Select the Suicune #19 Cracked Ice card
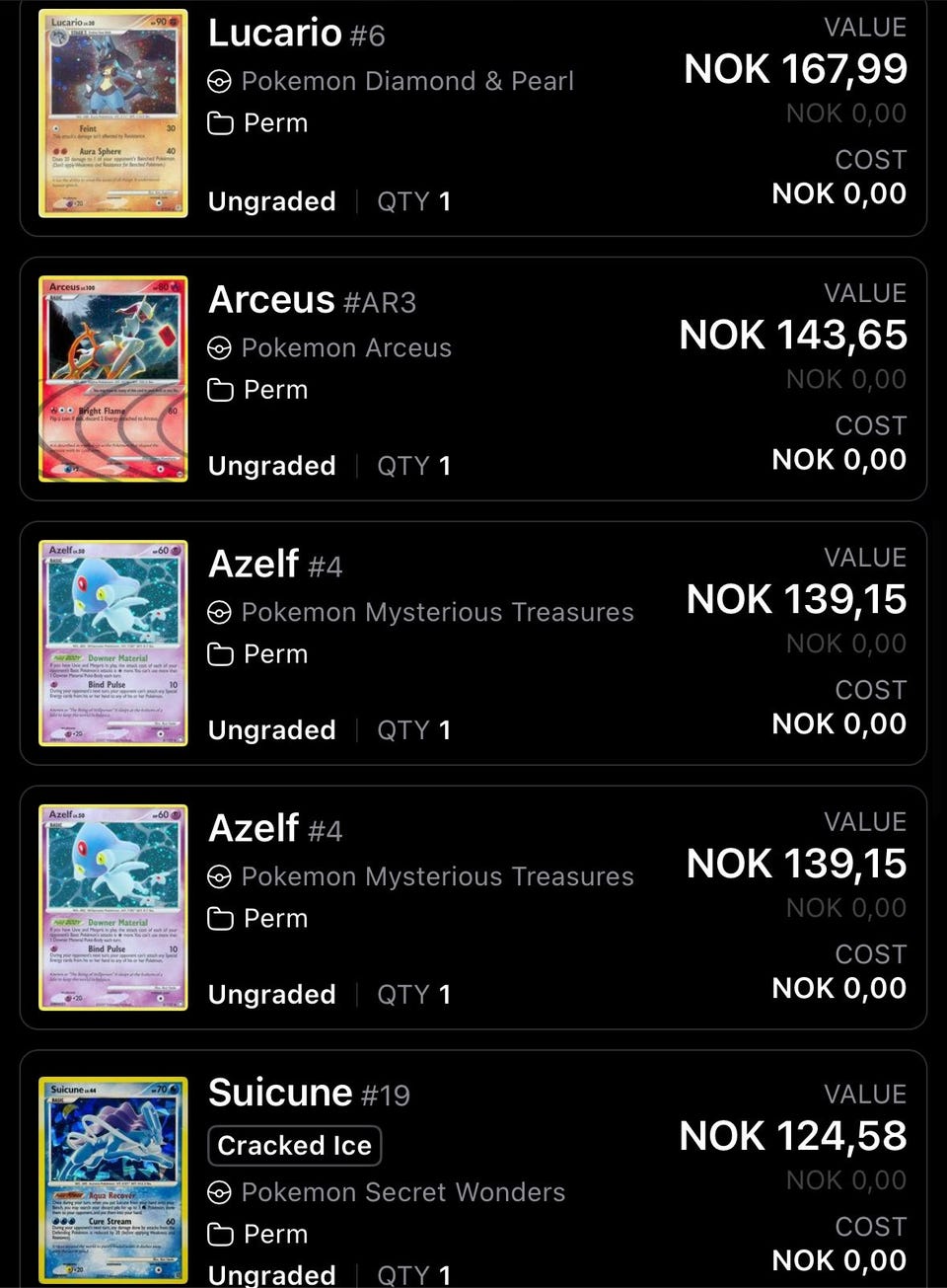The image size is (947, 1288). (x=308, y=1094)
